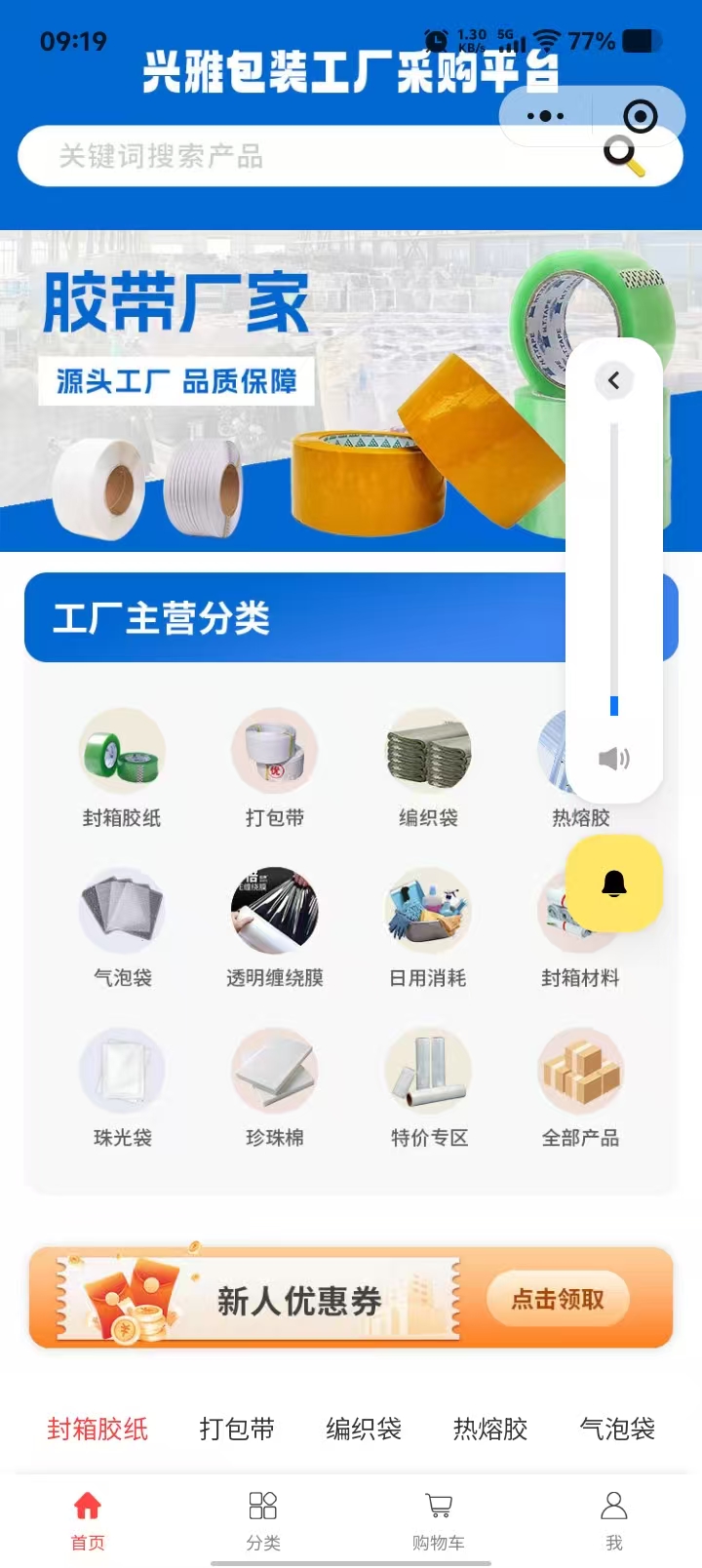Go to the 购物车 tab

pos(439,1519)
